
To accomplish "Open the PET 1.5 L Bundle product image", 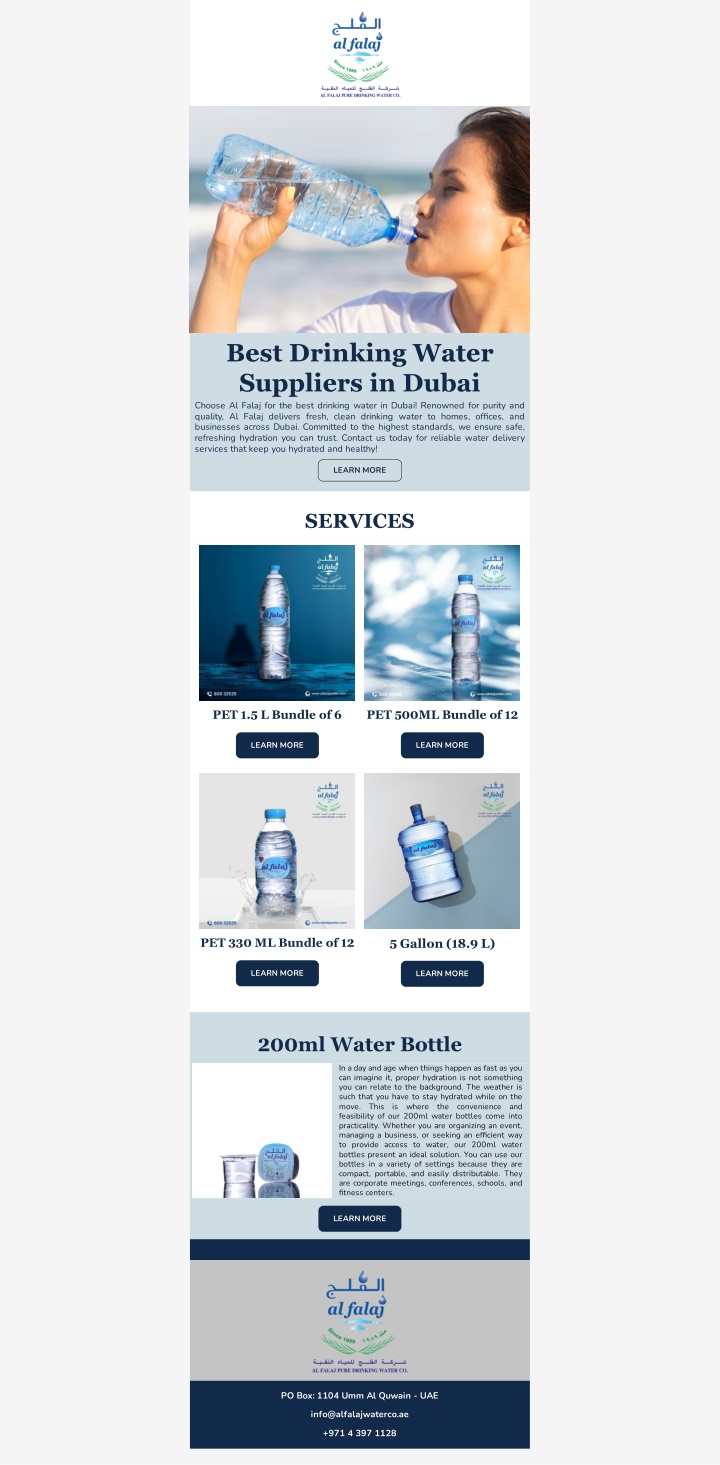I will [277, 623].
